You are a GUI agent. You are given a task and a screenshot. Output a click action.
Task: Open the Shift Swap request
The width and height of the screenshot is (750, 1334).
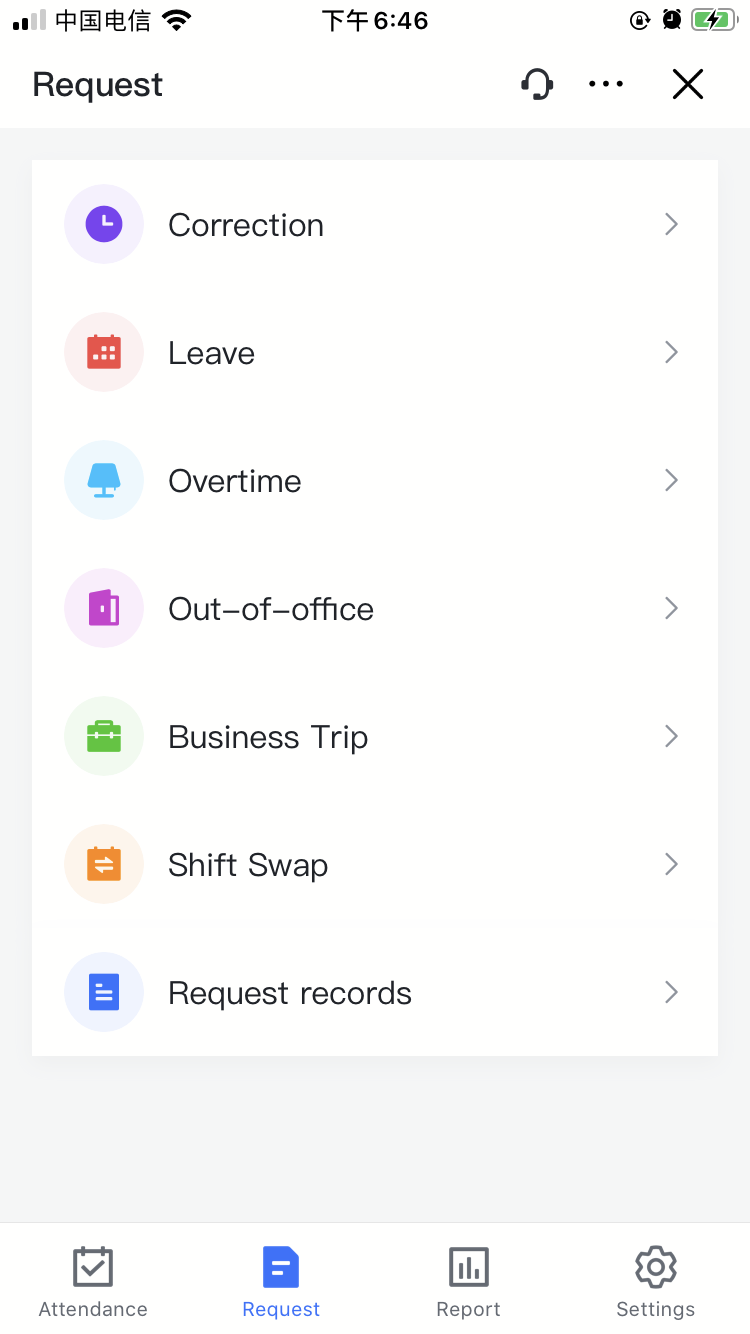click(x=374, y=865)
